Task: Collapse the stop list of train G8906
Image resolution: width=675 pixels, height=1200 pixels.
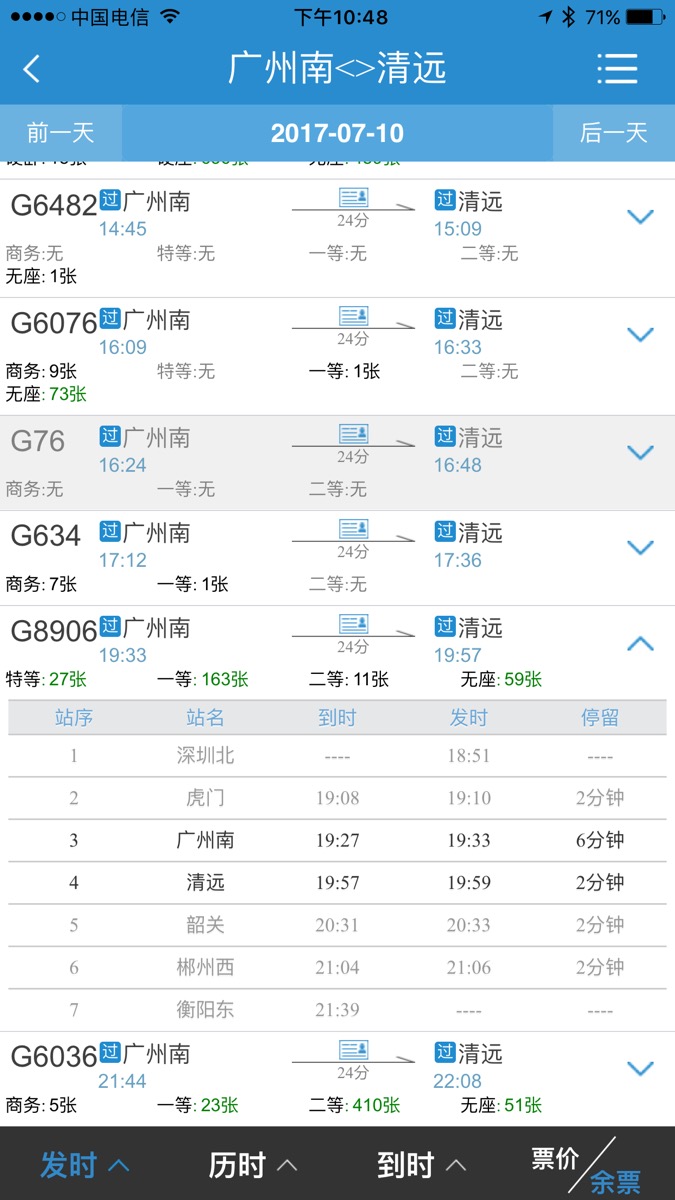Action: (x=640, y=644)
